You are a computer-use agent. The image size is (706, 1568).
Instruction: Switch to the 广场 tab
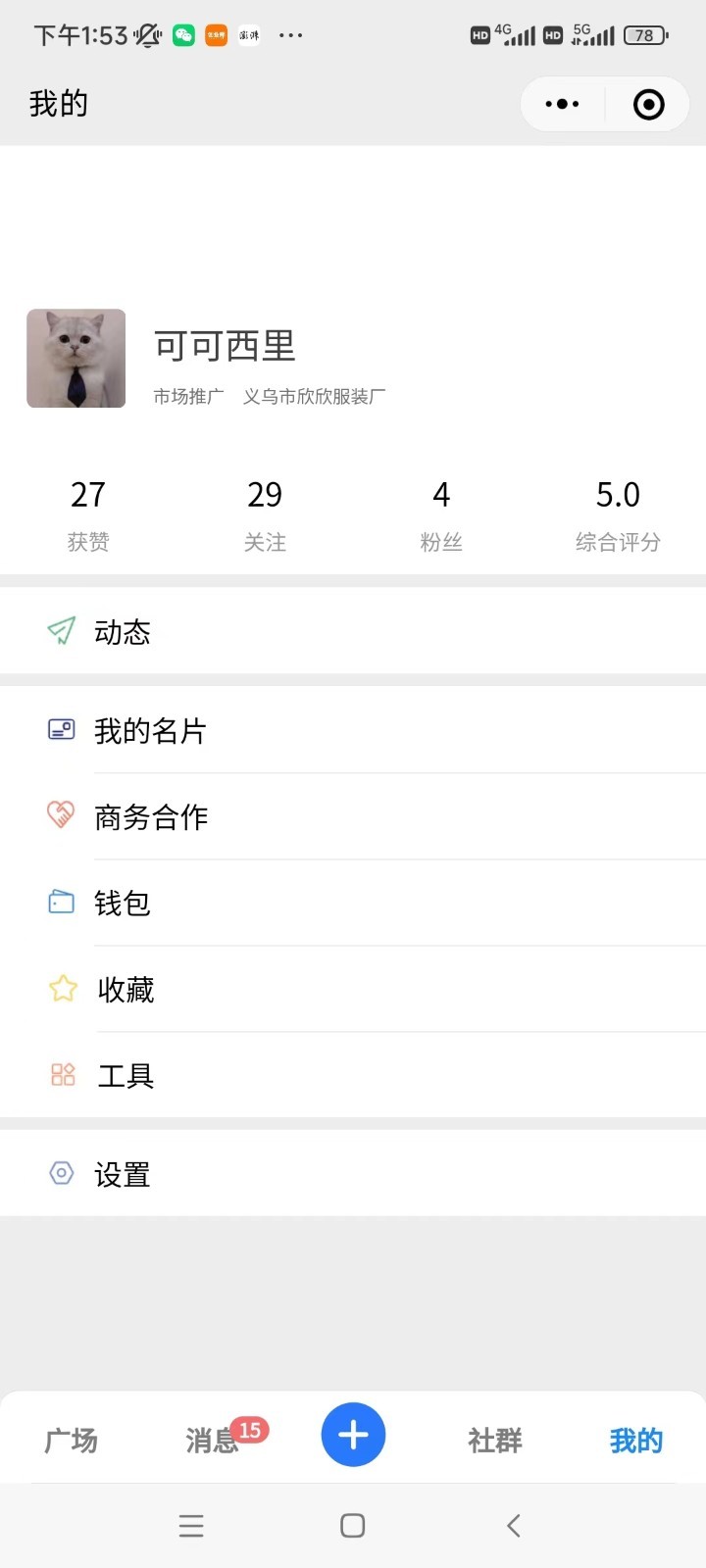pos(71,1440)
